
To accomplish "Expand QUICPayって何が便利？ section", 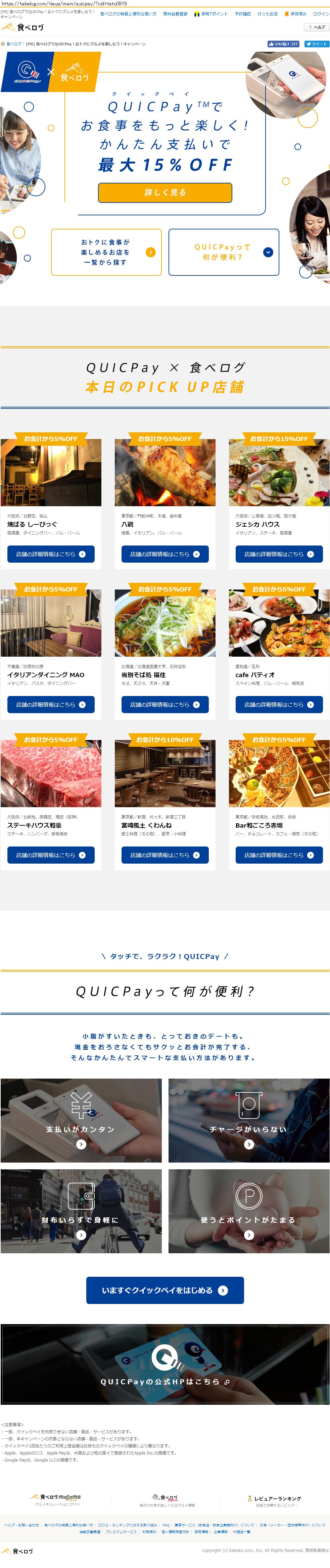I will point(224,252).
